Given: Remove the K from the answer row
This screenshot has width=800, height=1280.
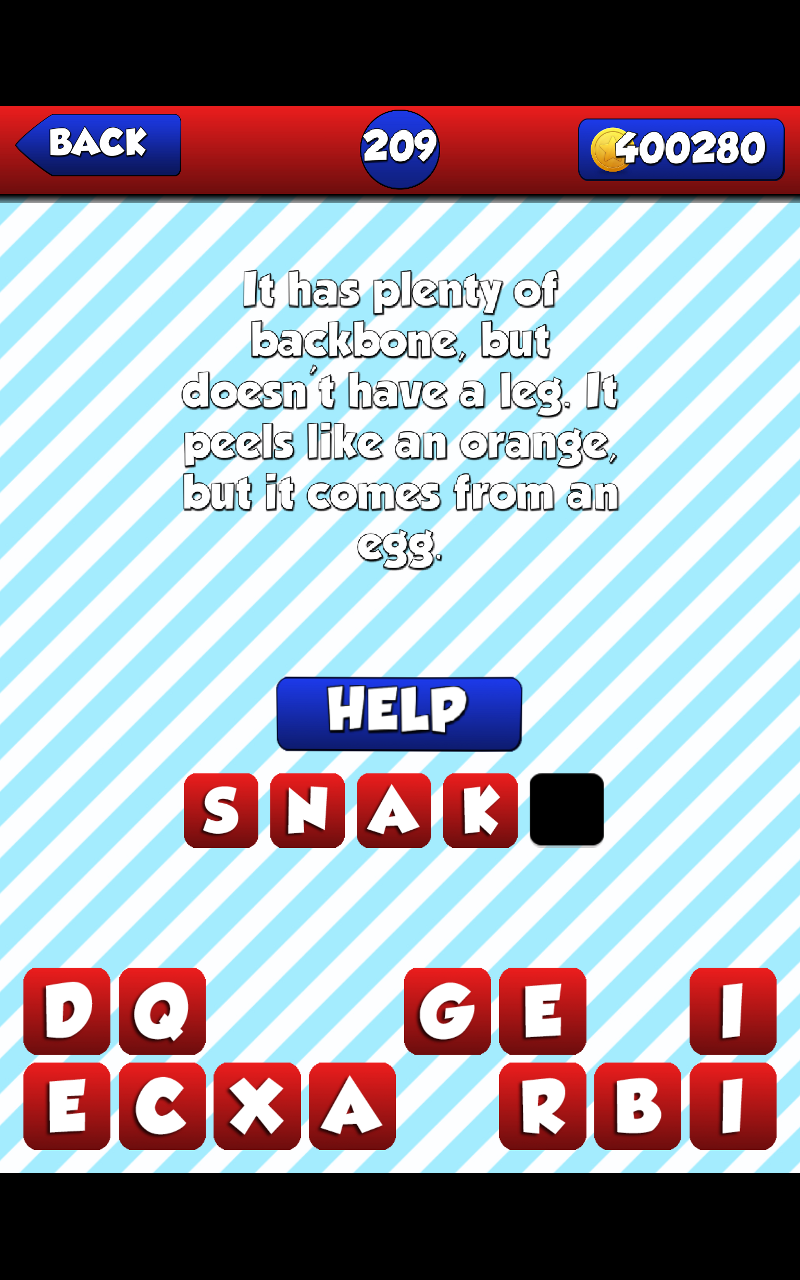Looking at the screenshot, I should [480, 809].
